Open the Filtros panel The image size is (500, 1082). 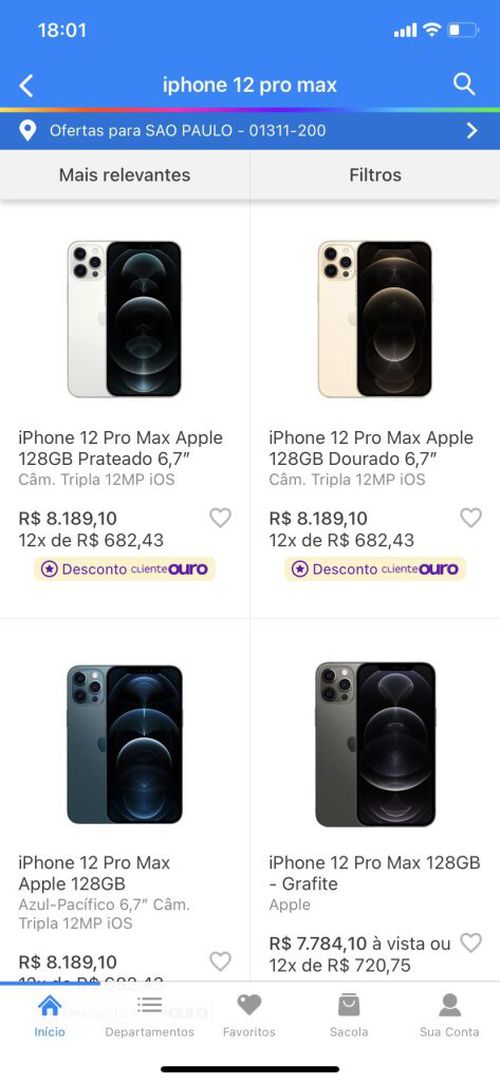pos(375,175)
